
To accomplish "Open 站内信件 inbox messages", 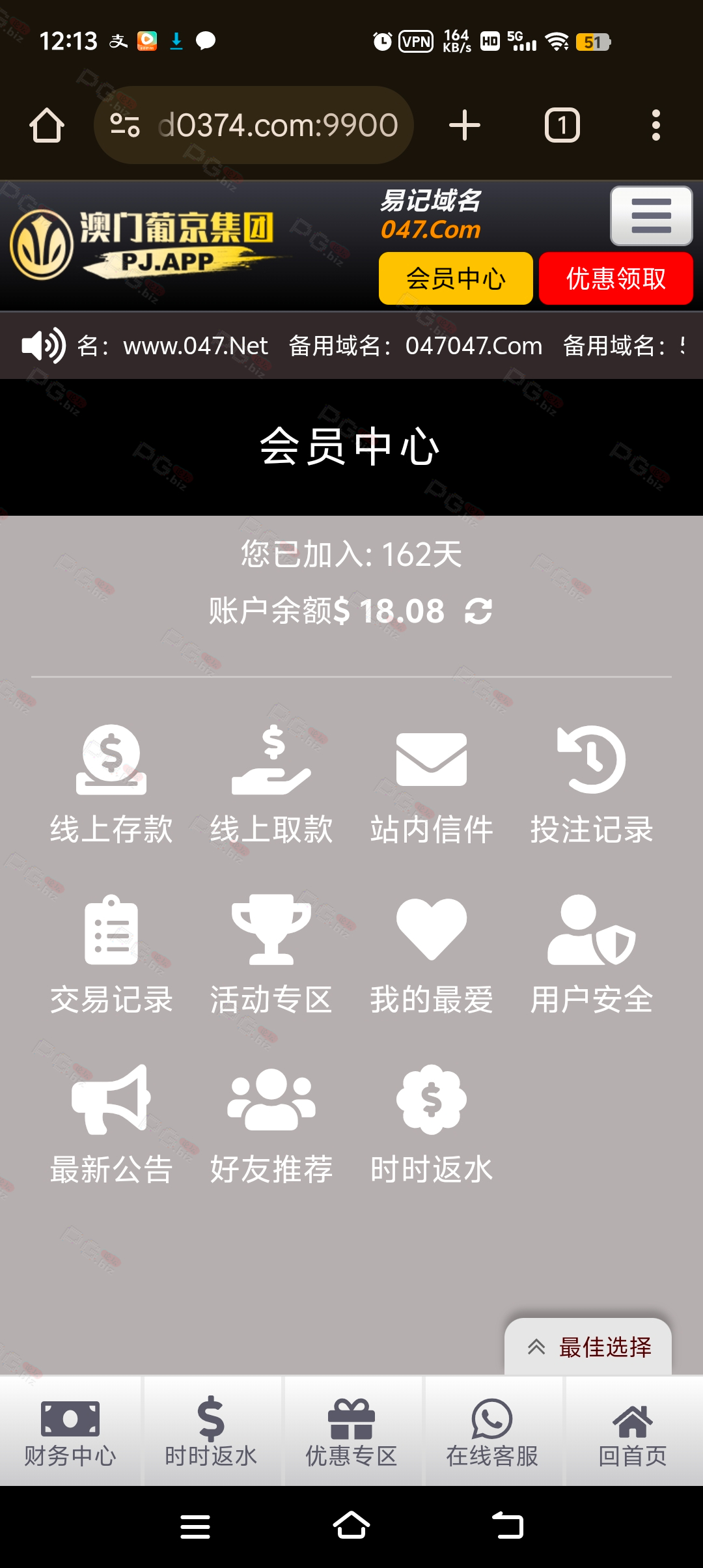I will tap(432, 785).
